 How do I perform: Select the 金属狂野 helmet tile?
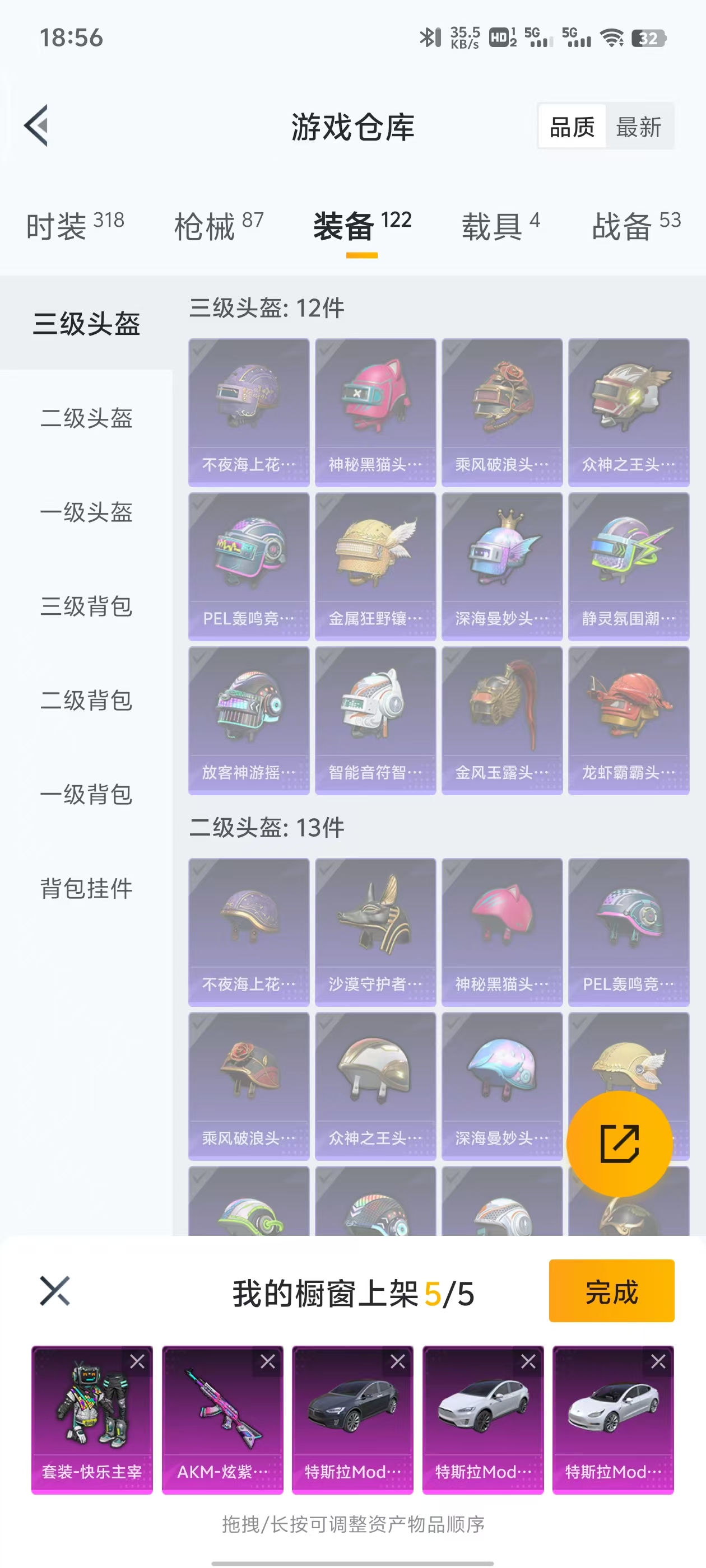375,566
